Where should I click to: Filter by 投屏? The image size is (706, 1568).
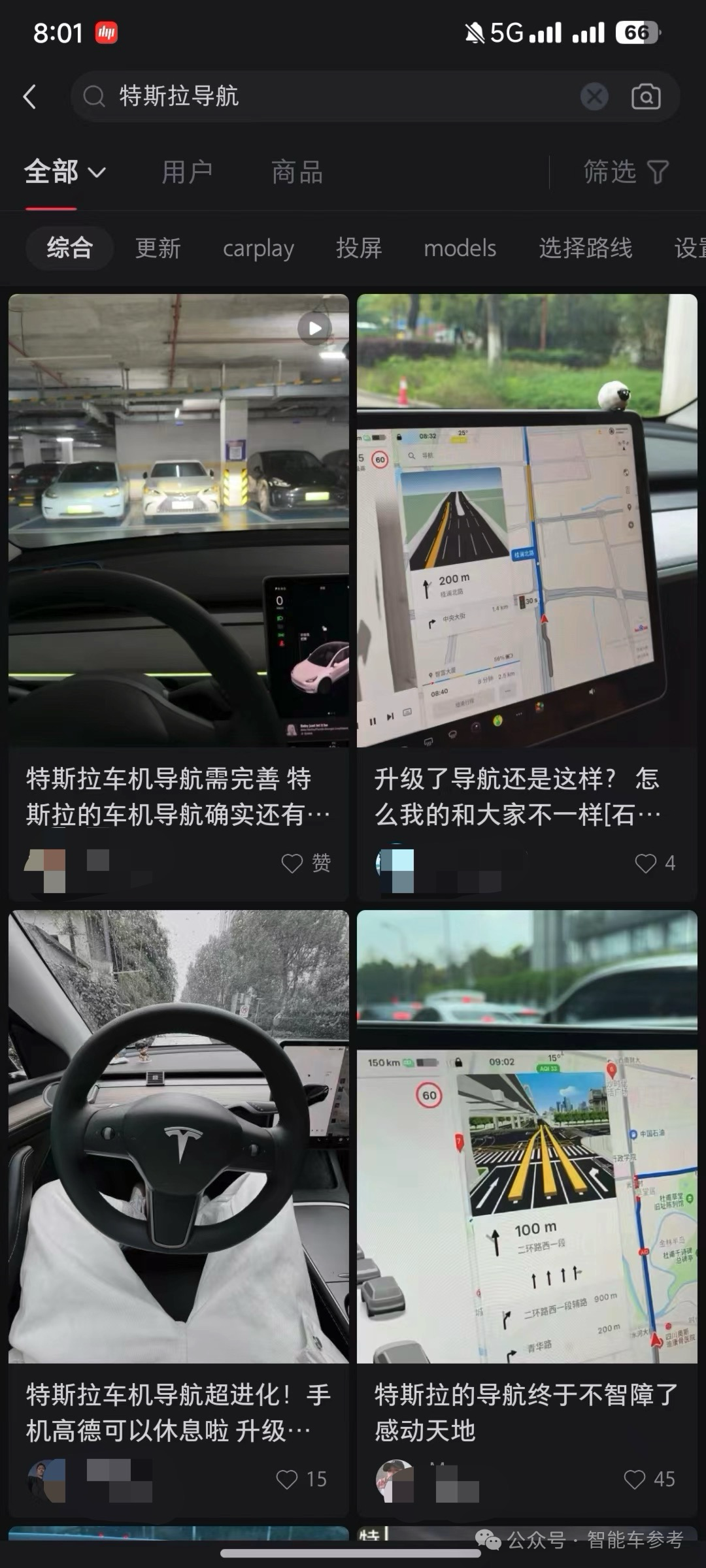coord(358,248)
